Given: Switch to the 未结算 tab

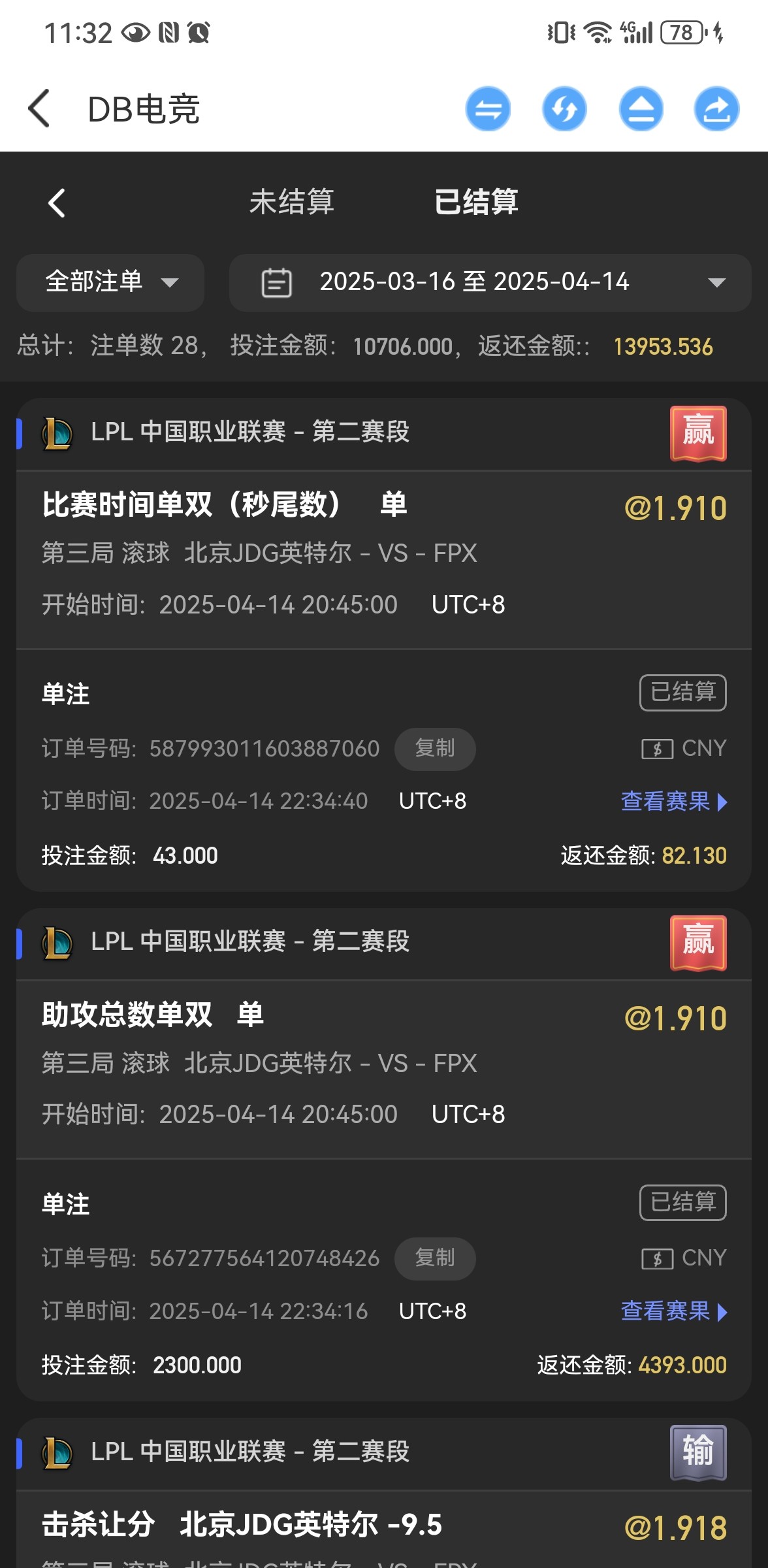Looking at the screenshot, I should (291, 202).
